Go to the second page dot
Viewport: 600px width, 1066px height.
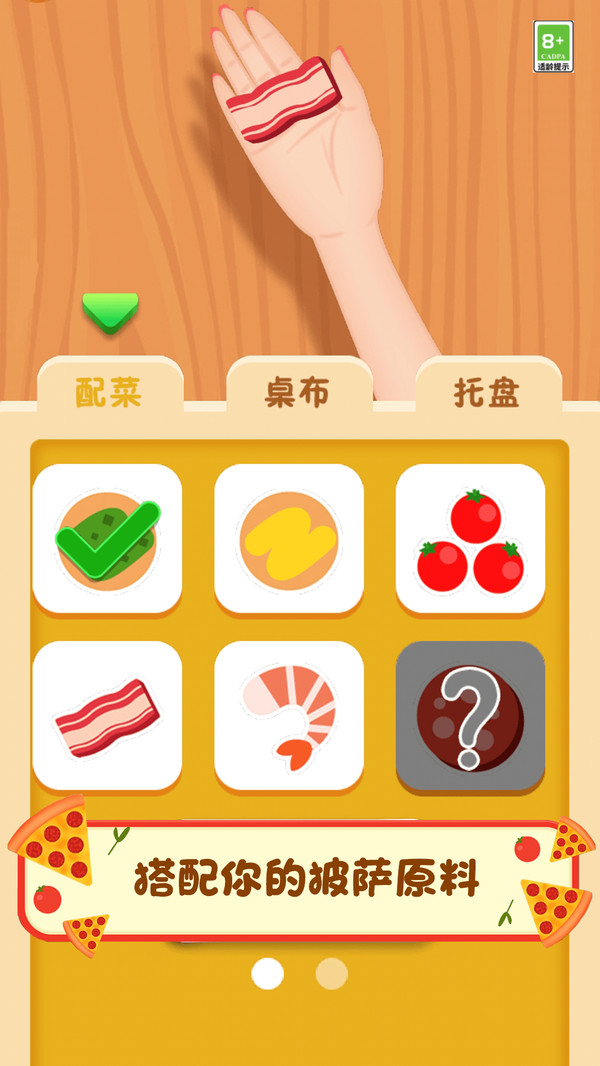tap(332, 974)
